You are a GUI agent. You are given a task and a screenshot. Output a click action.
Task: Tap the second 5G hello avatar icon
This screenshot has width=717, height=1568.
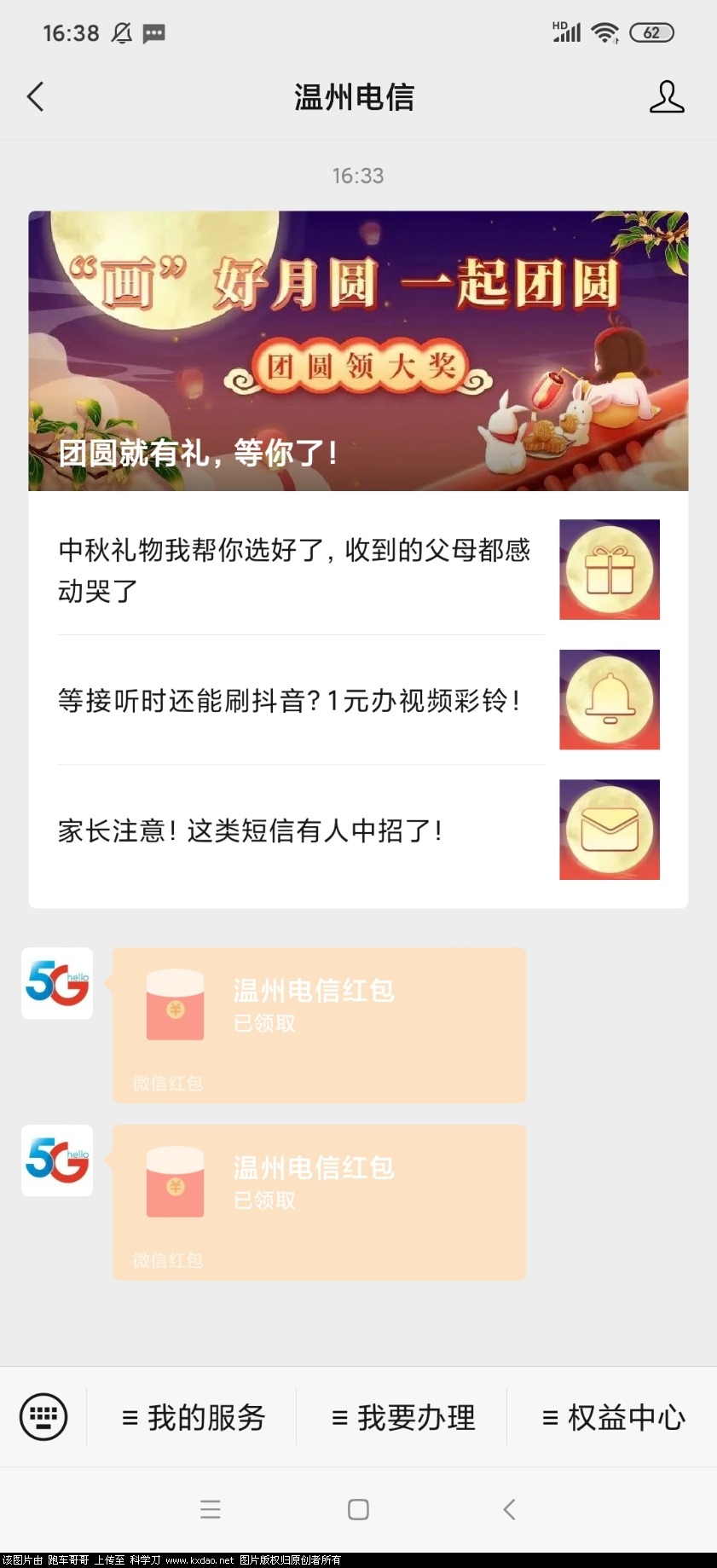pyautogui.click(x=56, y=1160)
